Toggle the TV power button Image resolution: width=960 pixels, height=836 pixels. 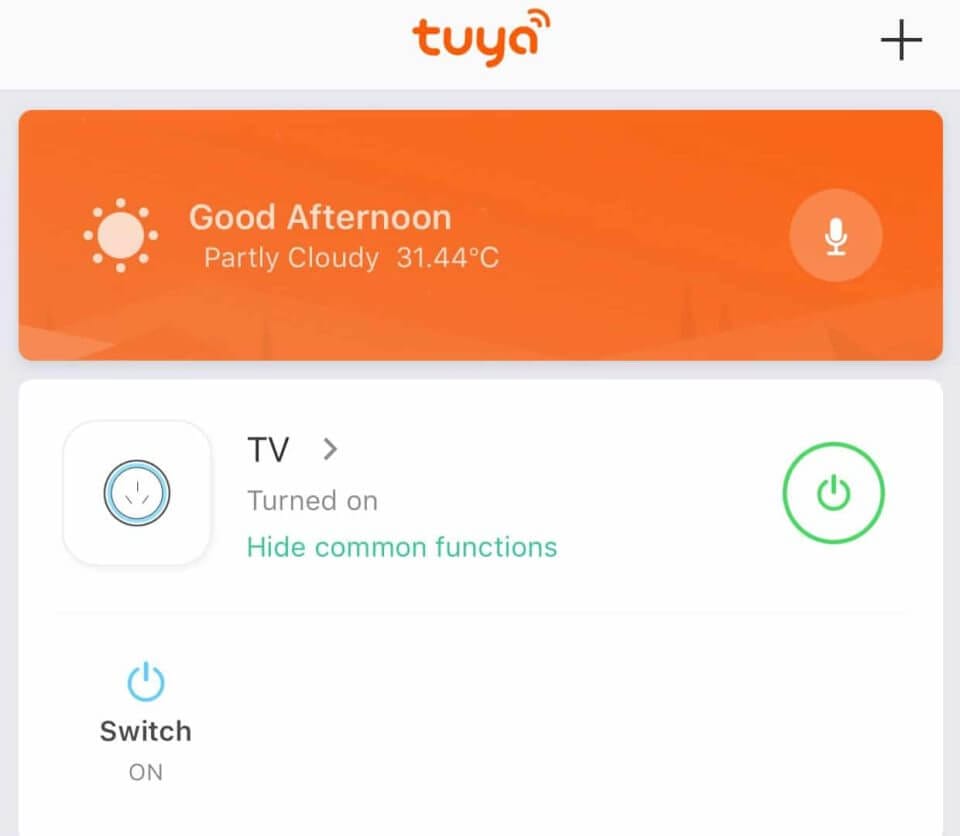[x=833, y=493]
